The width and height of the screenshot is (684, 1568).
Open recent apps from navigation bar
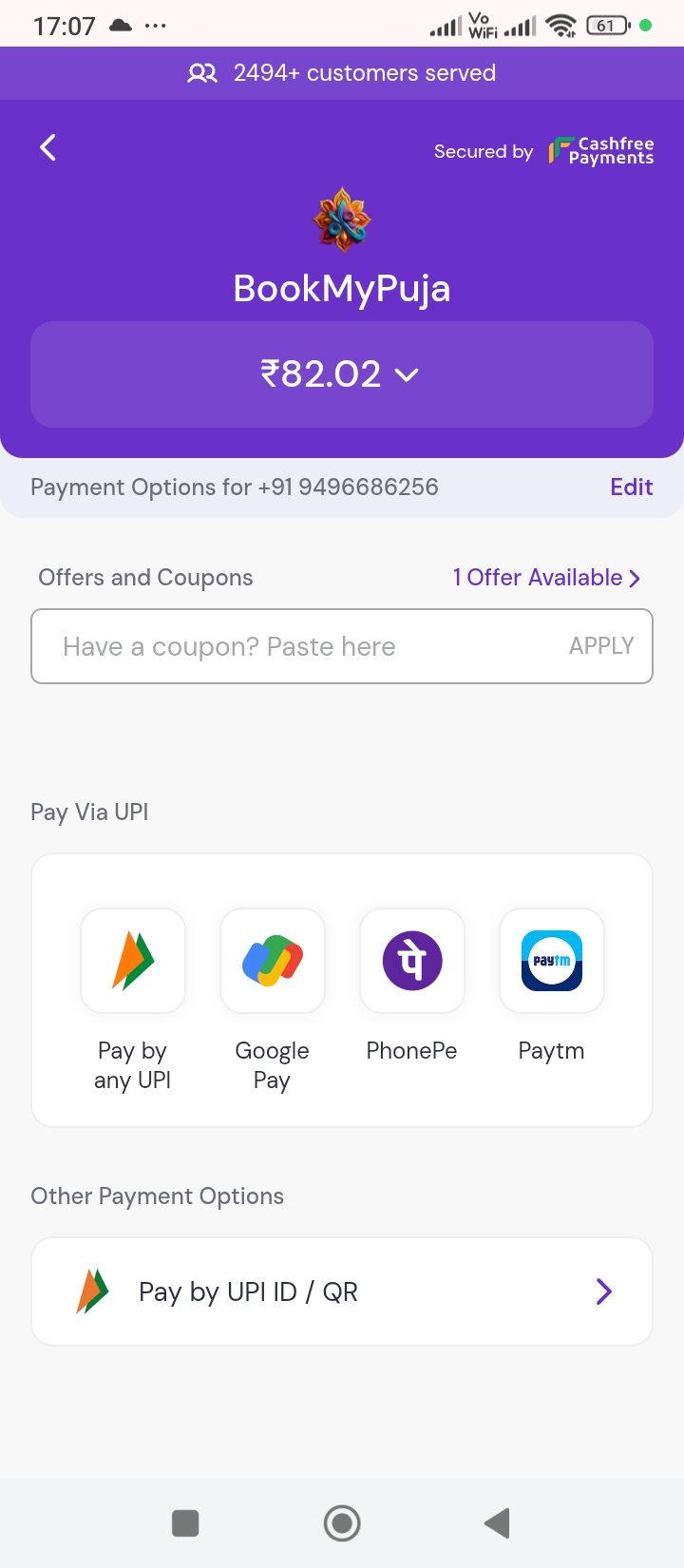point(185,1523)
